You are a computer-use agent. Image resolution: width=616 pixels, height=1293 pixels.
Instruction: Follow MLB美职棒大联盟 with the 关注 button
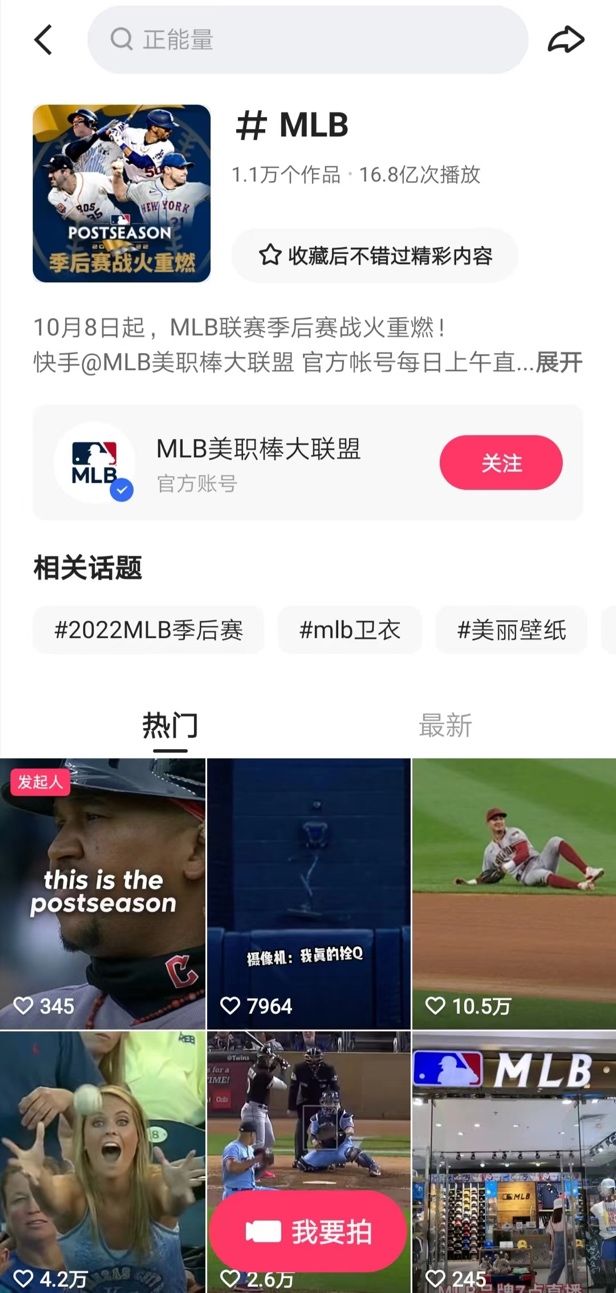tap(501, 463)
